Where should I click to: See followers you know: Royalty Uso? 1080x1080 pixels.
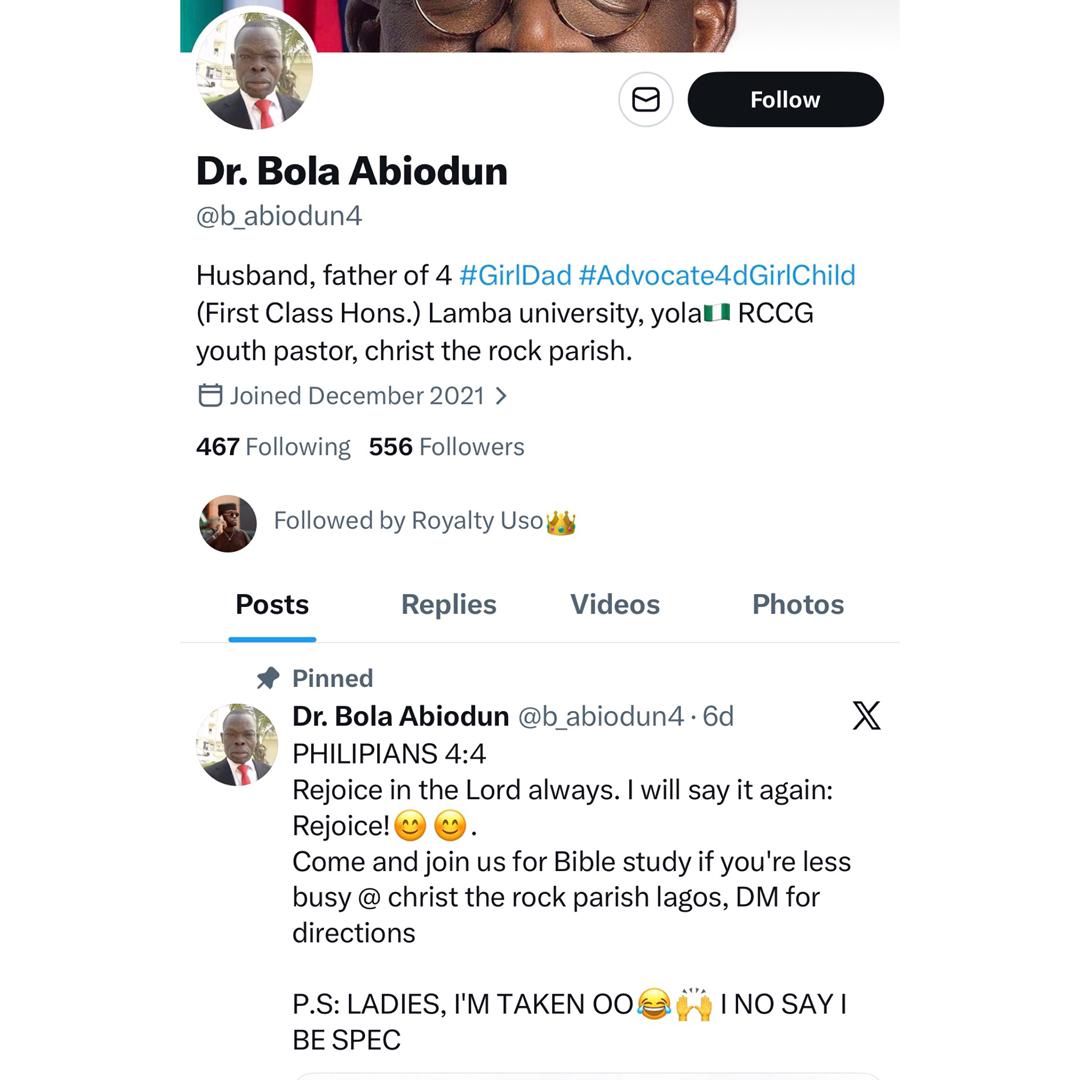pyautogui.click(x=424, y=521)
